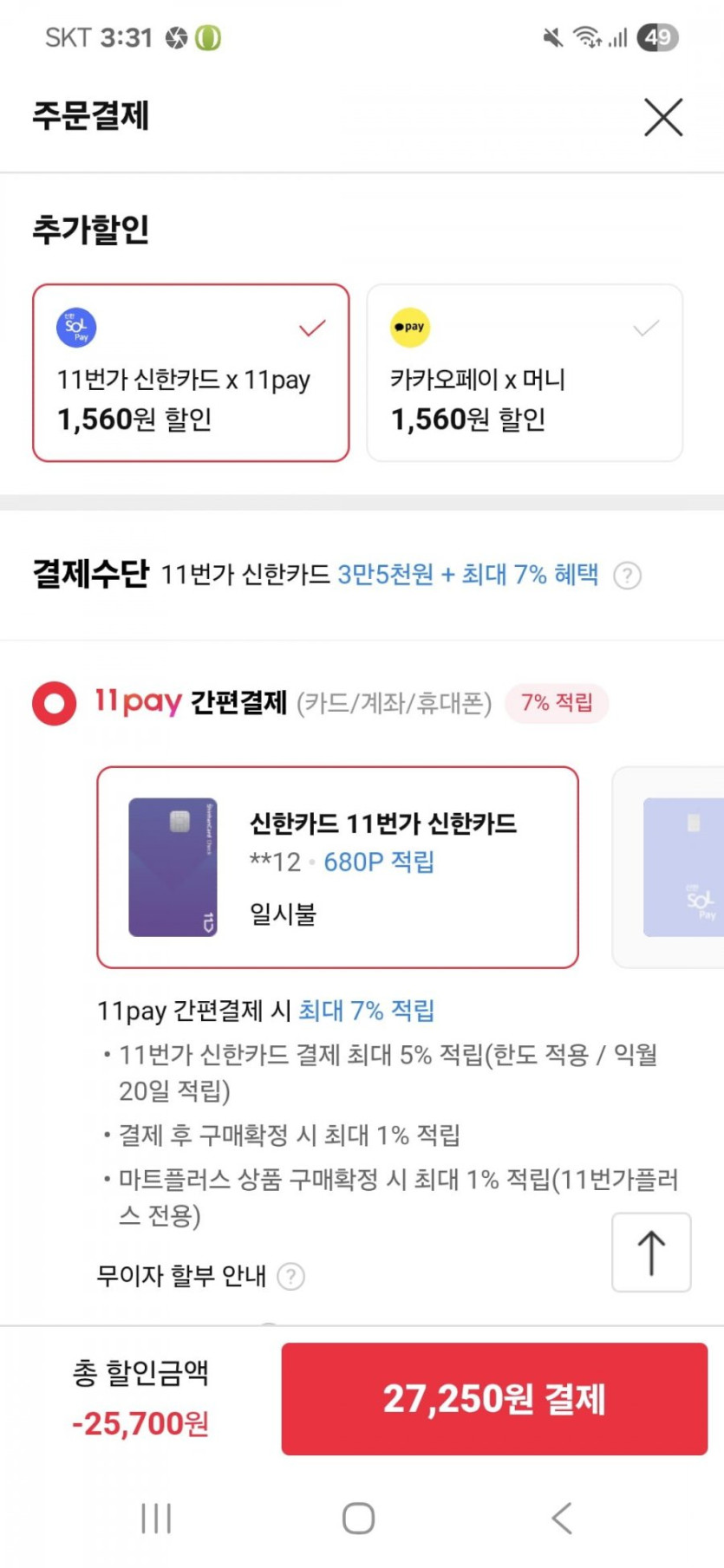The image size is (724, 1568).
Task: Select 11번가 신한카드 x 11pay discount
Action: pos(191,373)
